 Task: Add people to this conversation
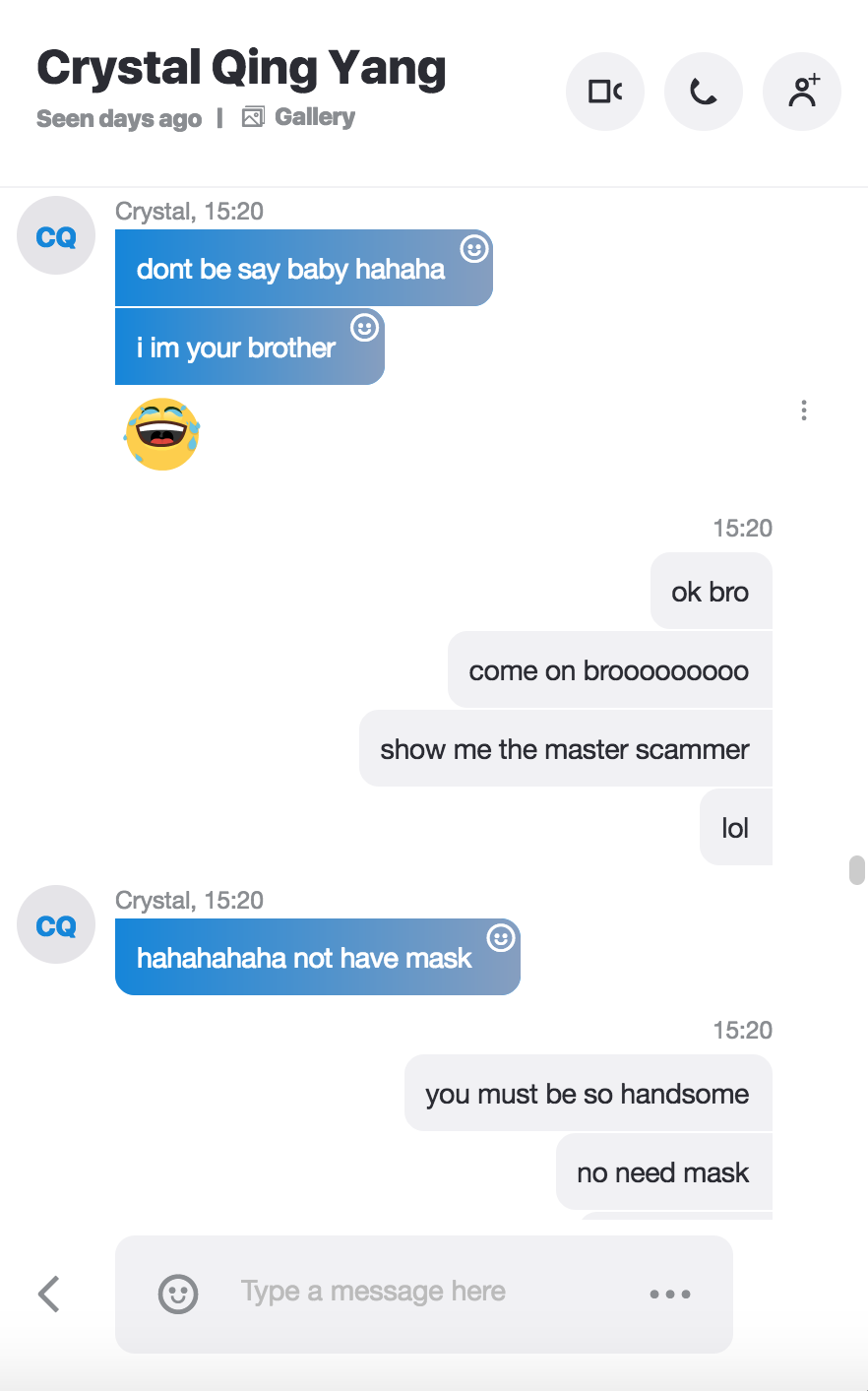[x=802, y=92]
